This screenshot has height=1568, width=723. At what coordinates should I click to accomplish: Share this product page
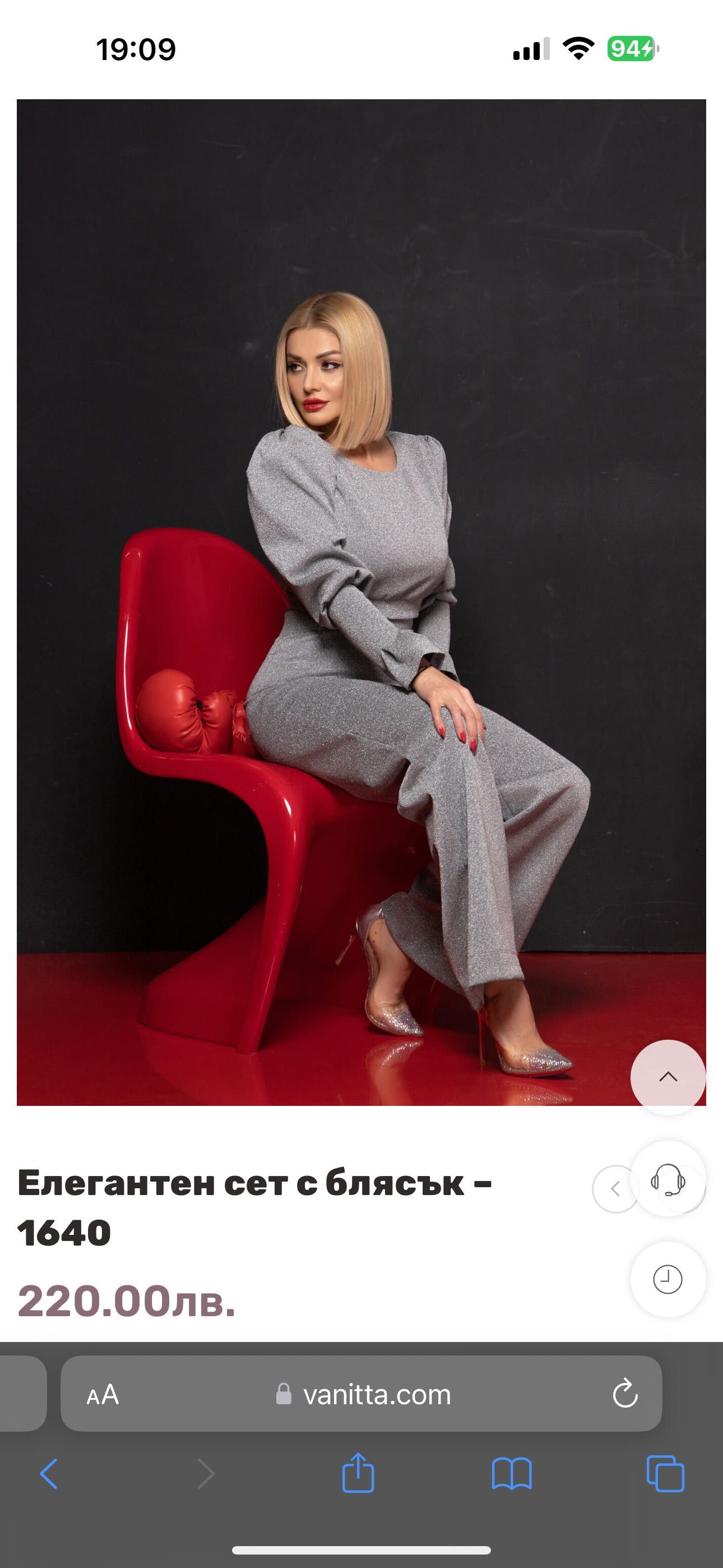coord(358,1473)
